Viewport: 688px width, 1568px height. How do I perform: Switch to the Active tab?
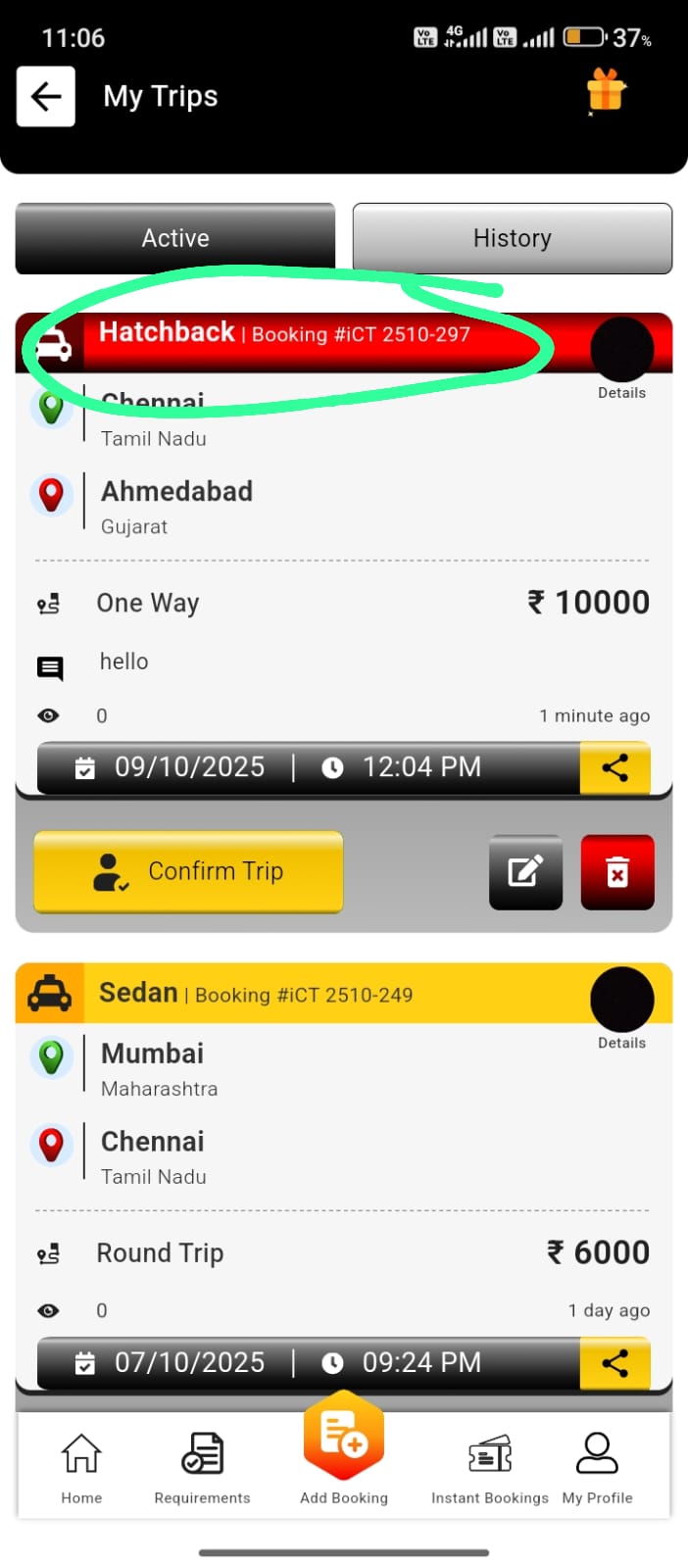tap(175, 238)
